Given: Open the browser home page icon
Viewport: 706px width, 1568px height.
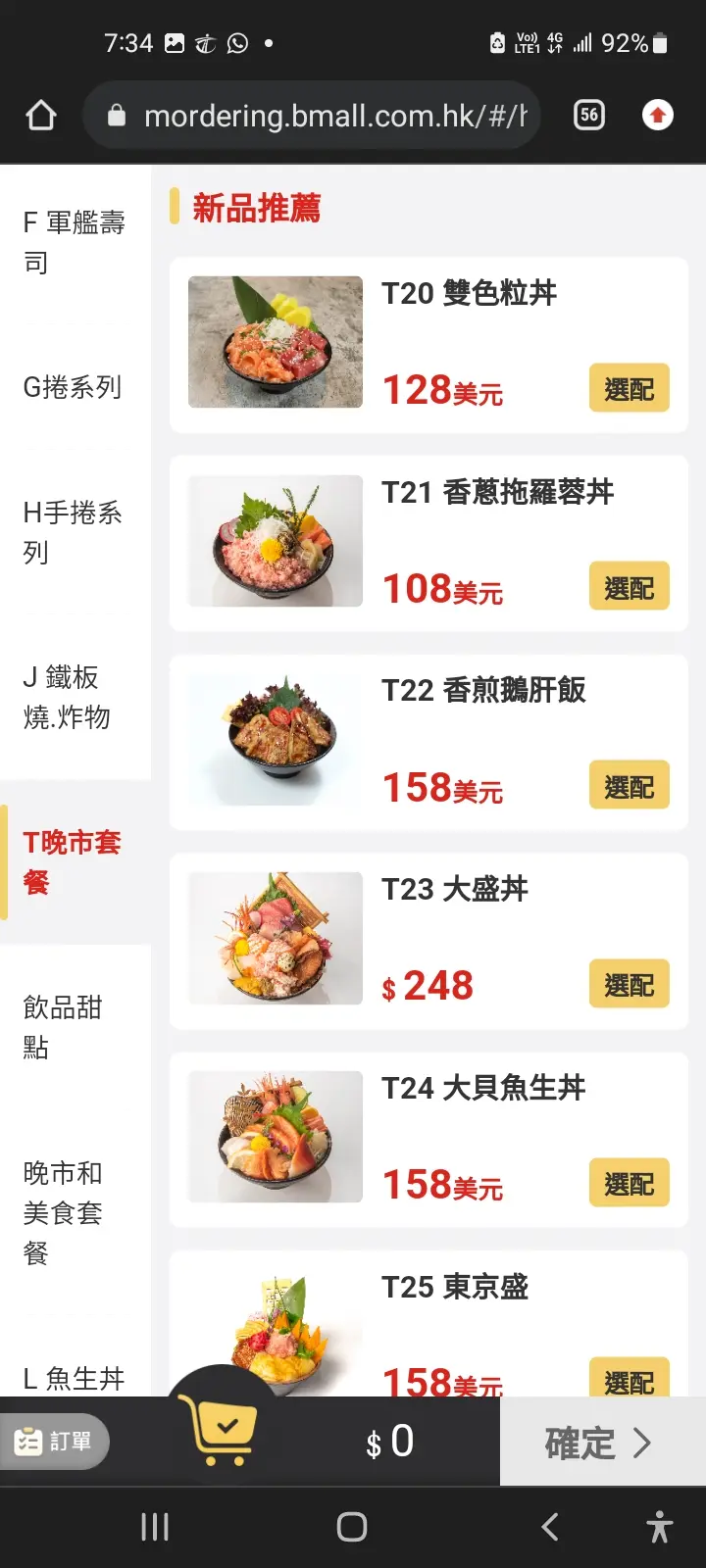Looking at the screenshot, I should pyautogui.click(x=41, y=116).
